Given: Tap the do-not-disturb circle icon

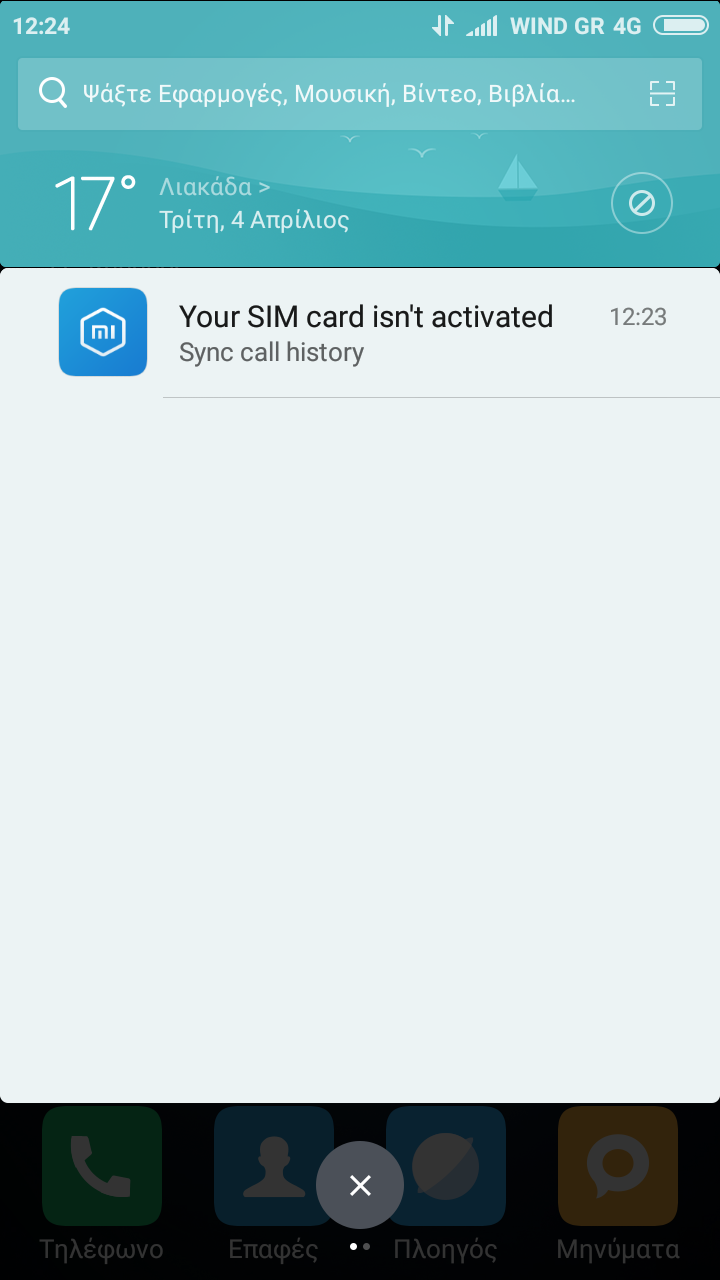Looking at the screenshot, I should pyautogui.click(x=641, y=204).
